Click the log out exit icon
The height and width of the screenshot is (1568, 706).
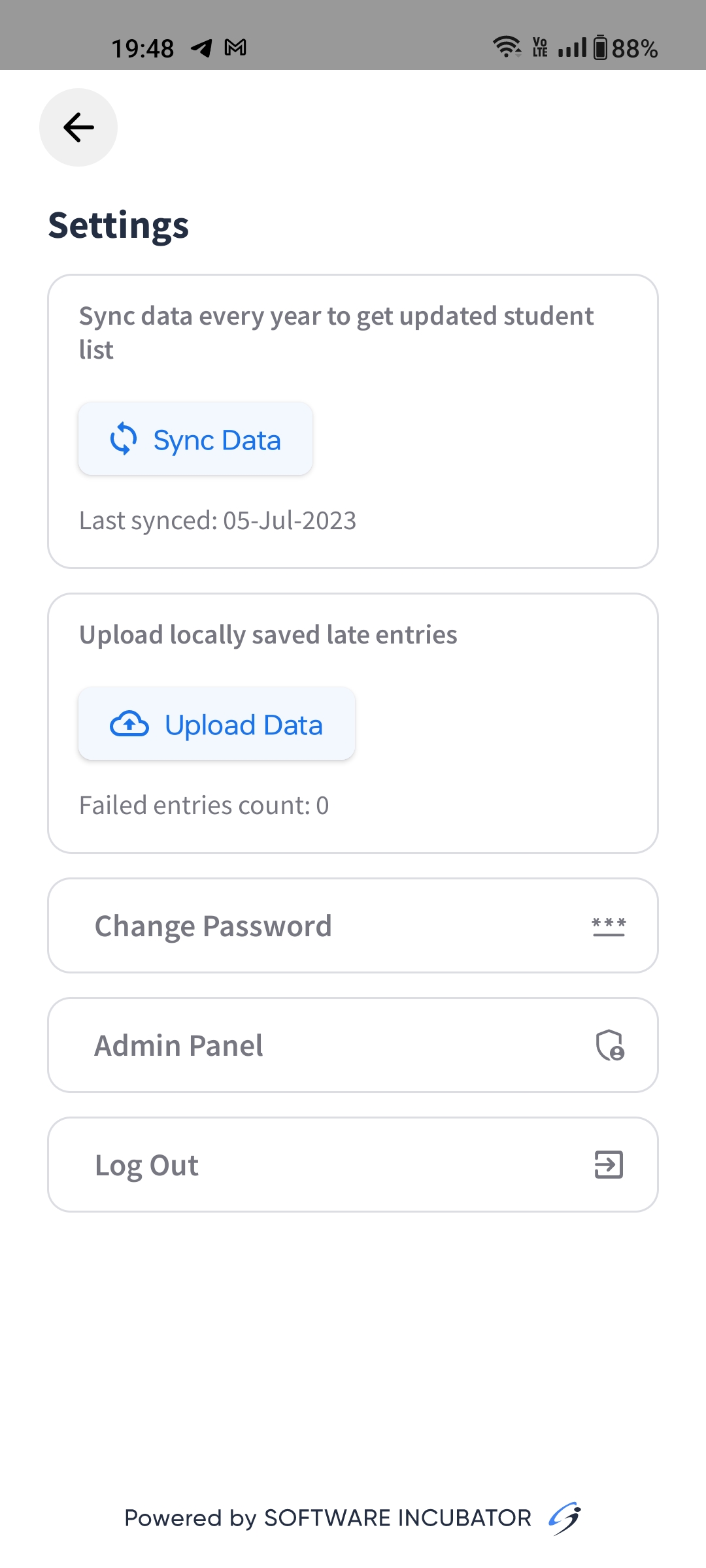(x=609, y=1164)
